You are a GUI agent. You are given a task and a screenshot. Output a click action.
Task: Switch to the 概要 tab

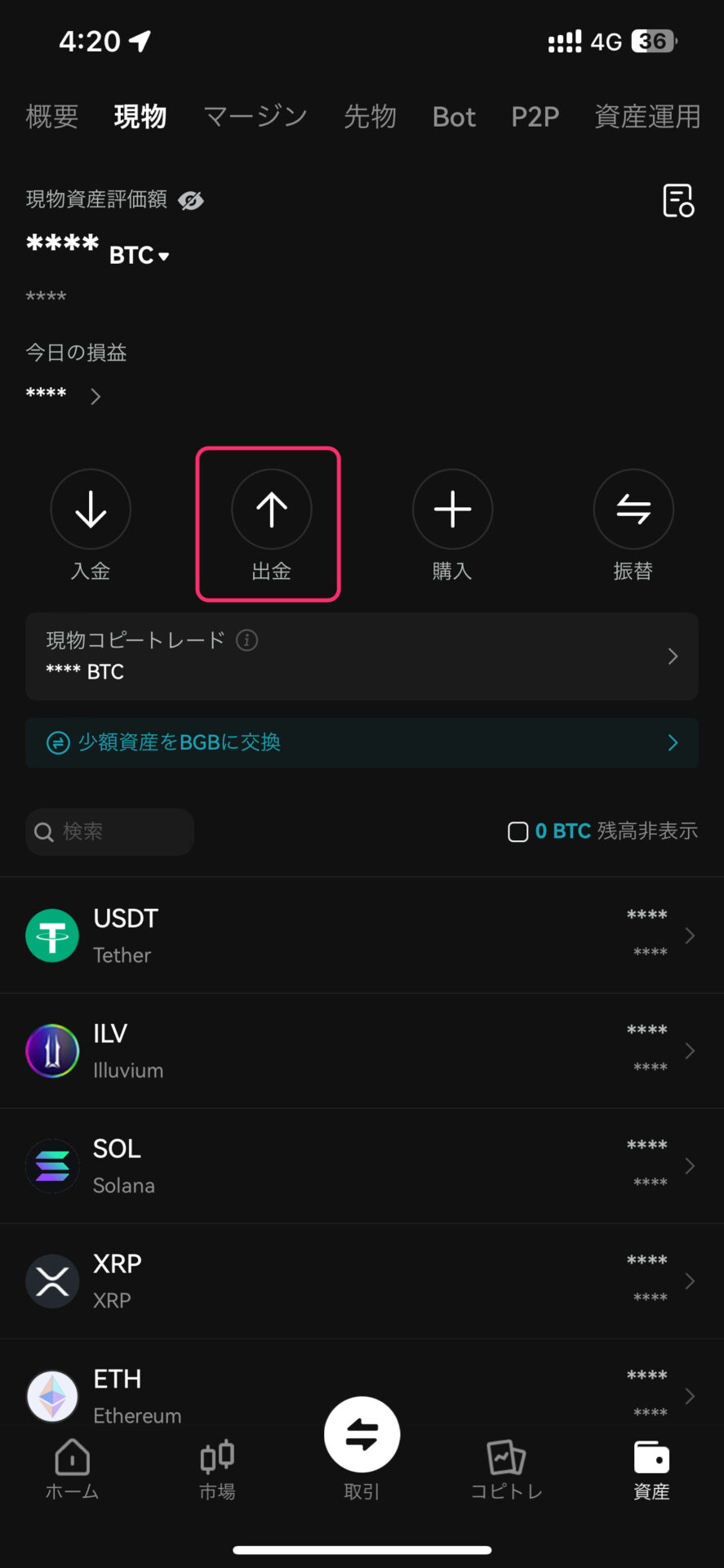52,117
